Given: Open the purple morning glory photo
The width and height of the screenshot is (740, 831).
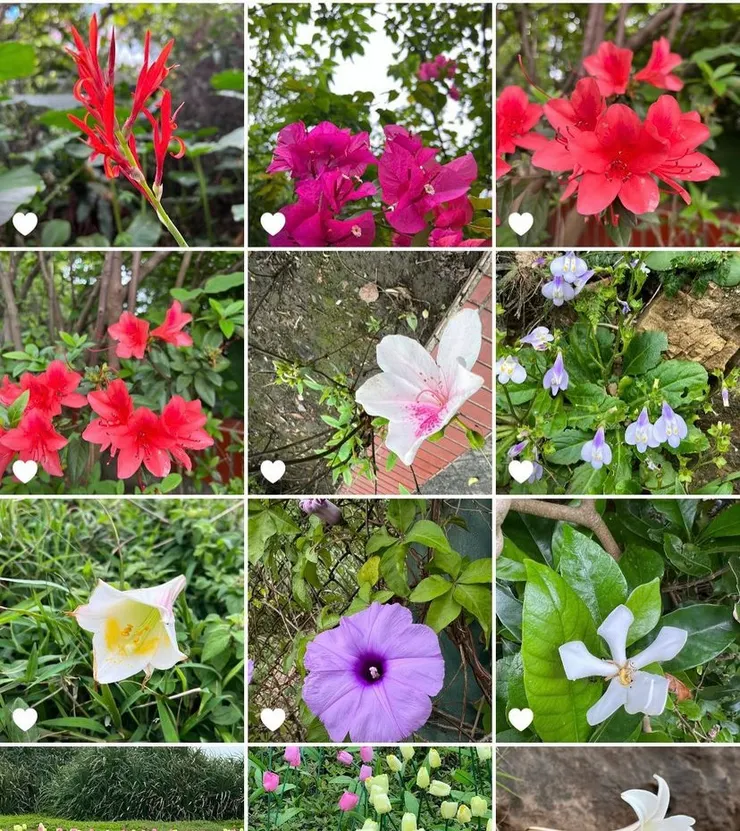Looking at the screenshot, I should coord(369,620).
